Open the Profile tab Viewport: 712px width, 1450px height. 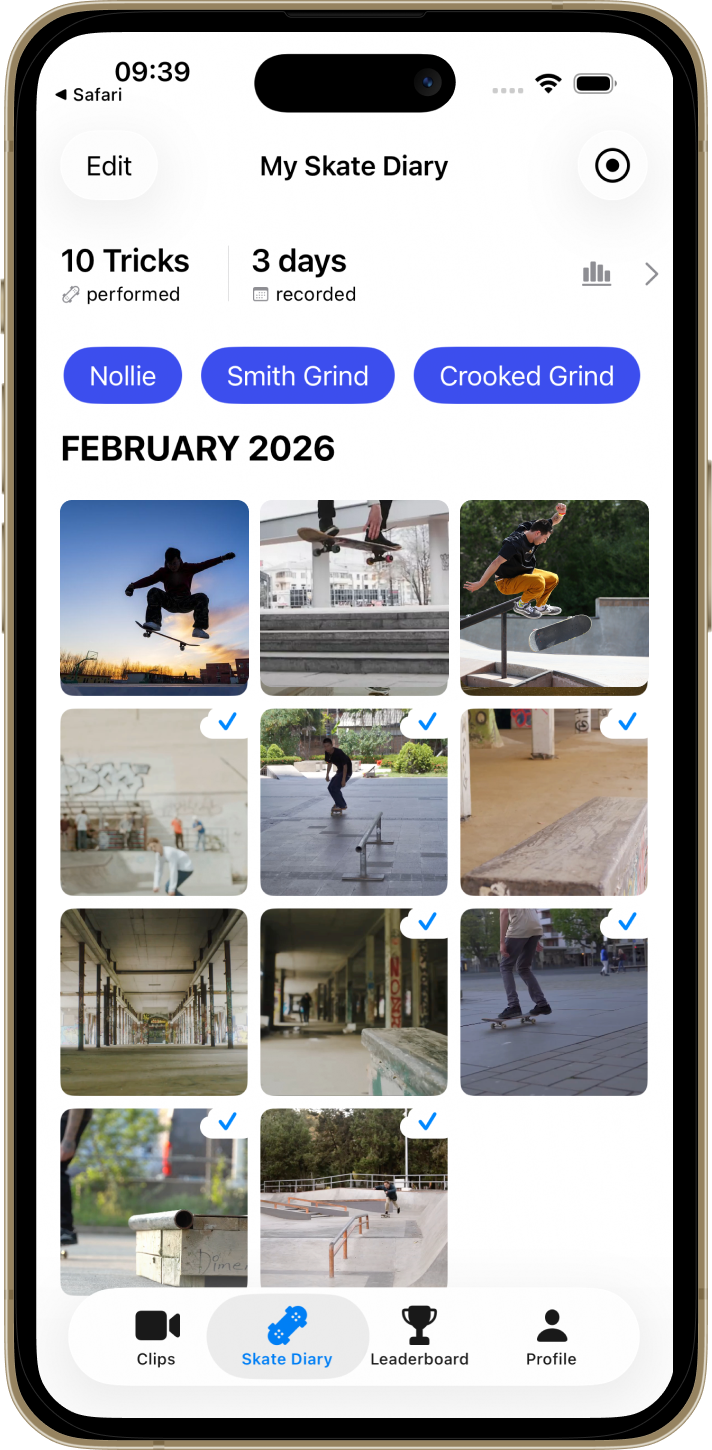click(551, 1337)
